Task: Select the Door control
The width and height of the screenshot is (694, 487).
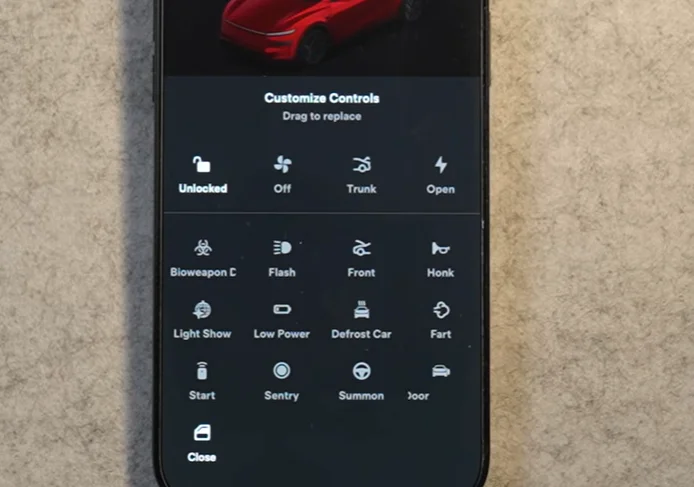Action: click(438, 380)
